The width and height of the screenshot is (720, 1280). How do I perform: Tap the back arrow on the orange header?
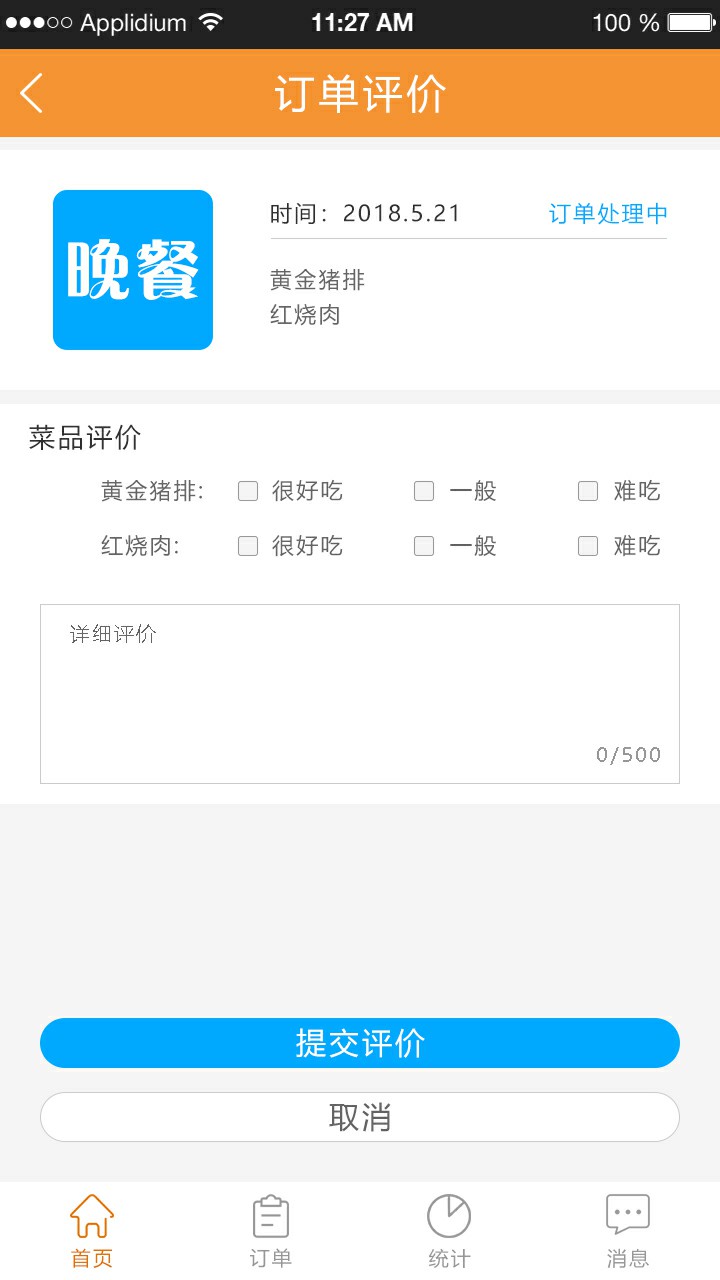point(30,93)
